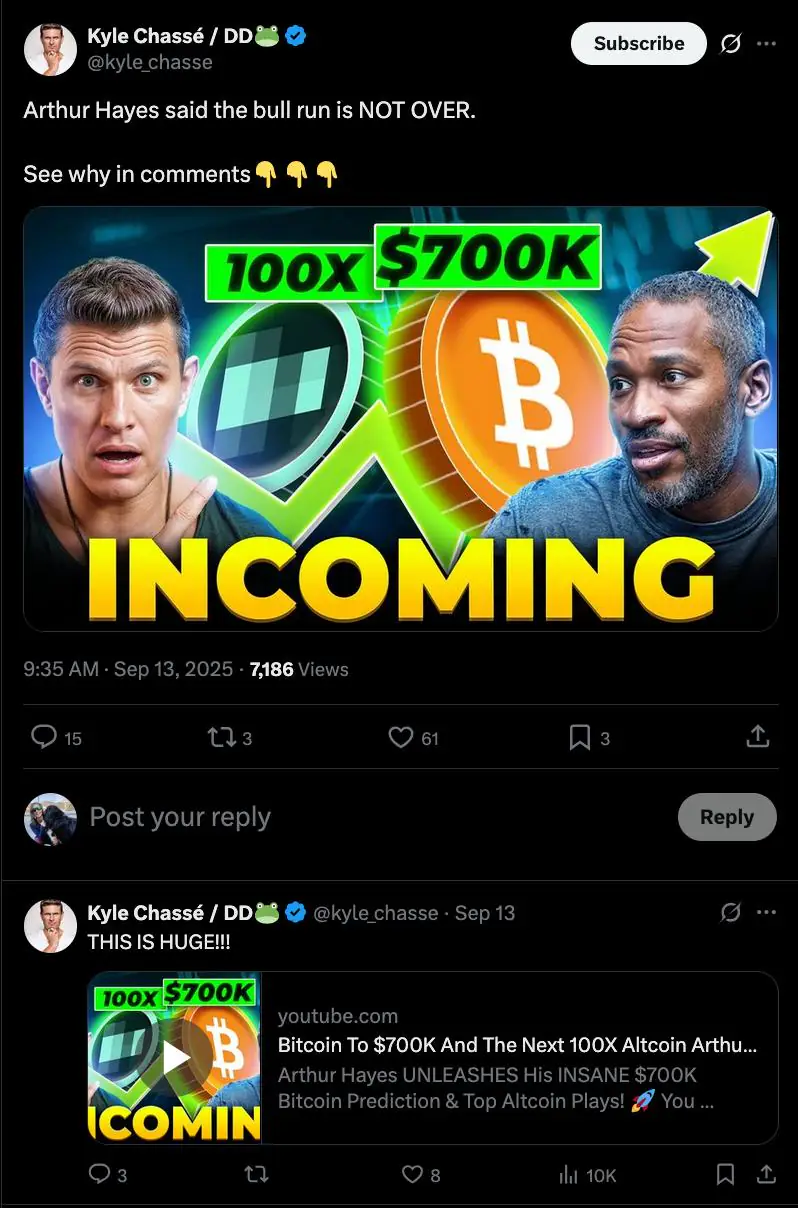
Task: Share the main post
Action: pos(758,738)
